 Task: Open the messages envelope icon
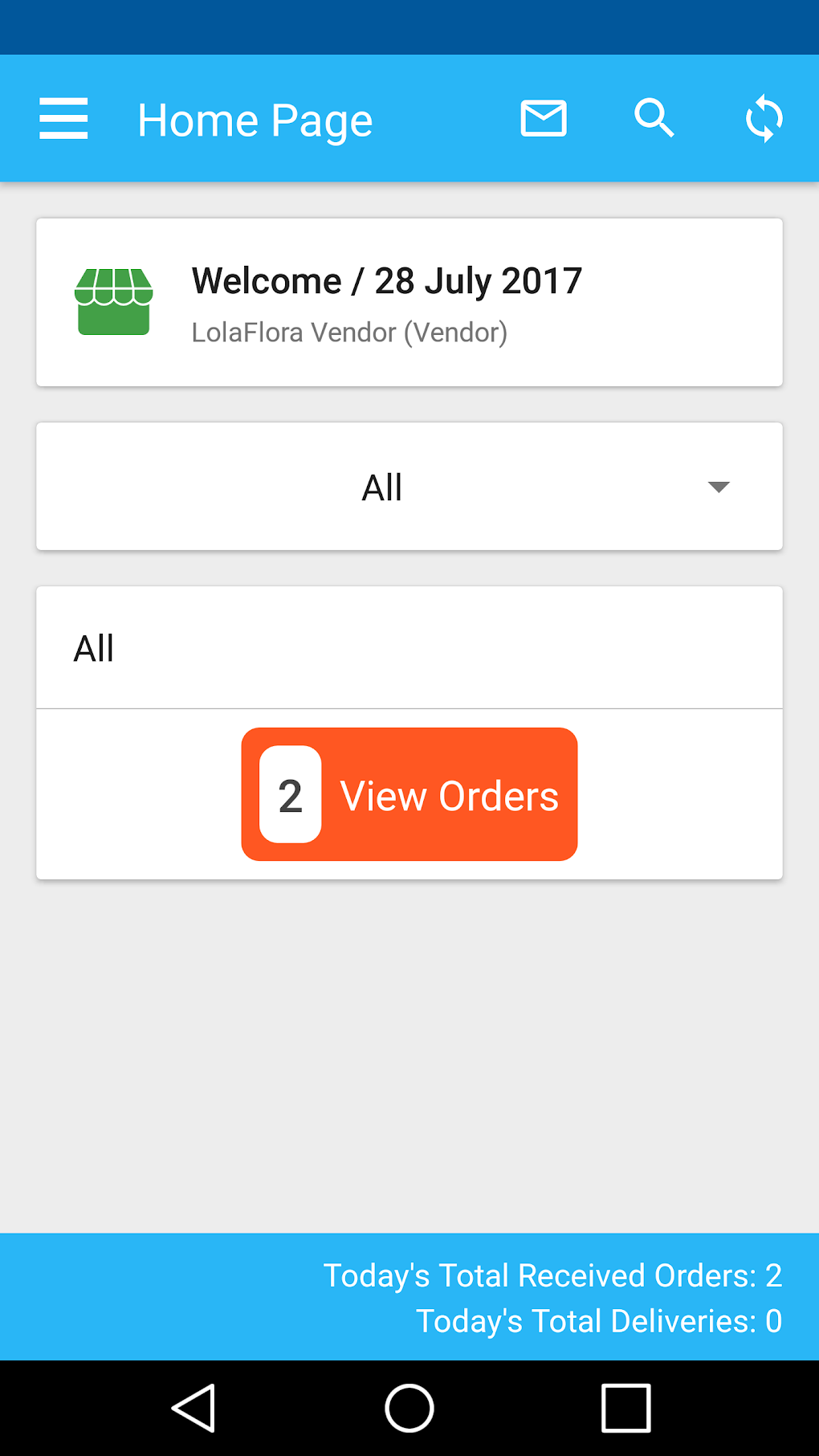[544, 119]
